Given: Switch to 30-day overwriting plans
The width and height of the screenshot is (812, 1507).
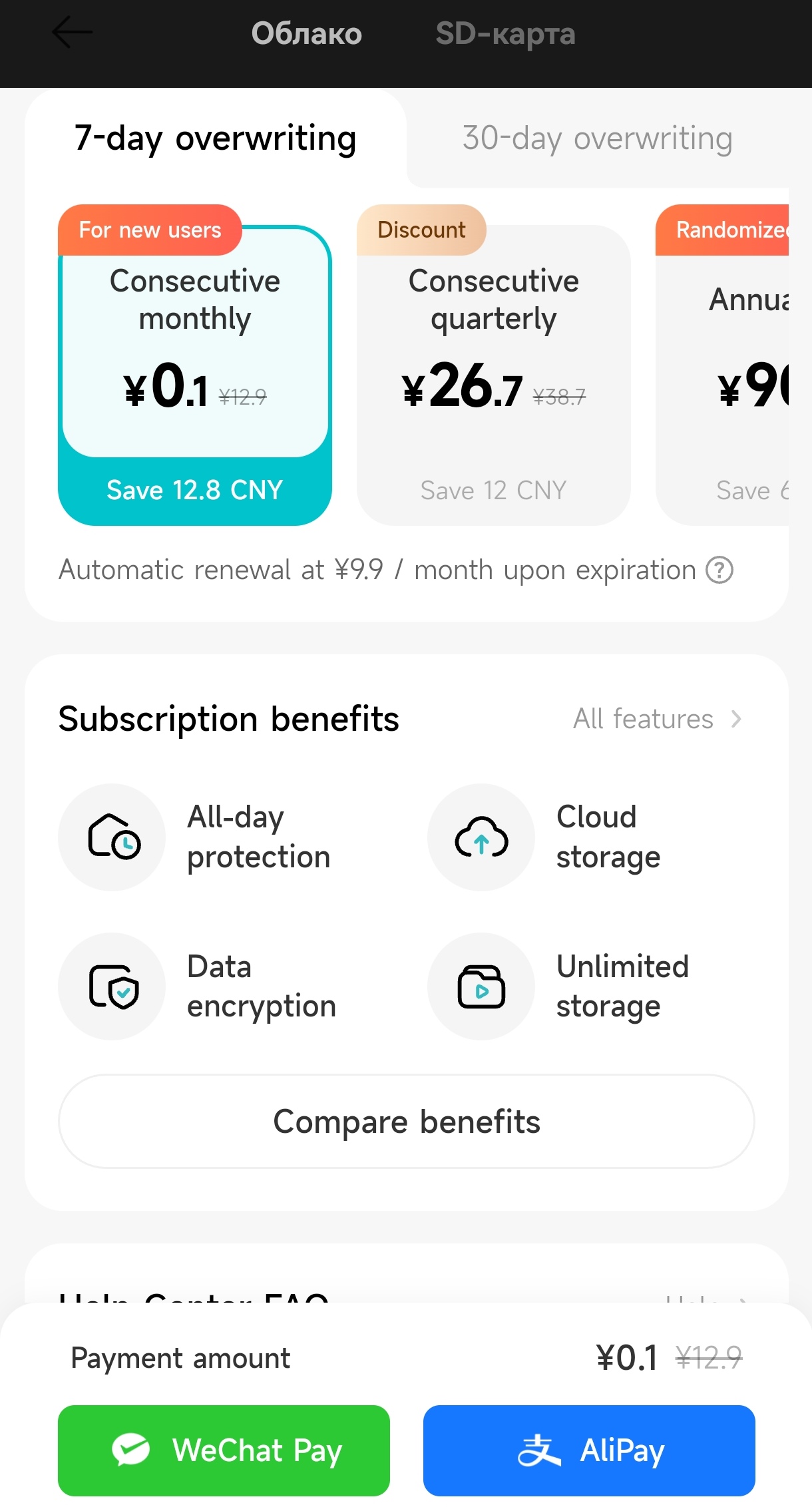Looking at the screenshot, I should pyautogui.click(x=597, y=138).
